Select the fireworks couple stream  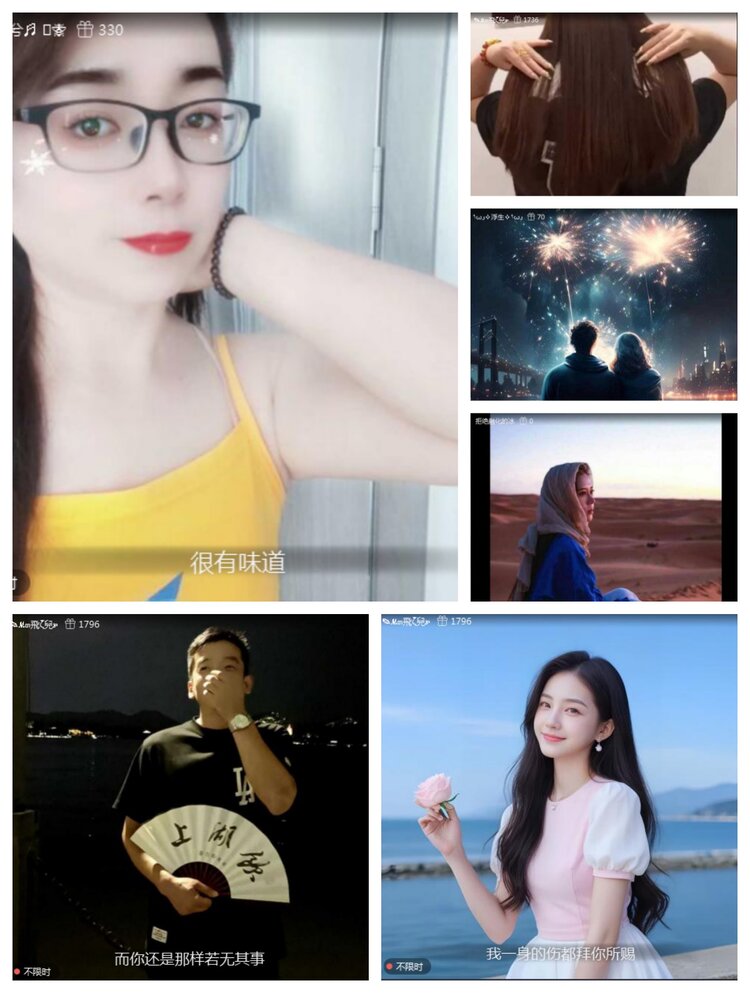point(609,305)
